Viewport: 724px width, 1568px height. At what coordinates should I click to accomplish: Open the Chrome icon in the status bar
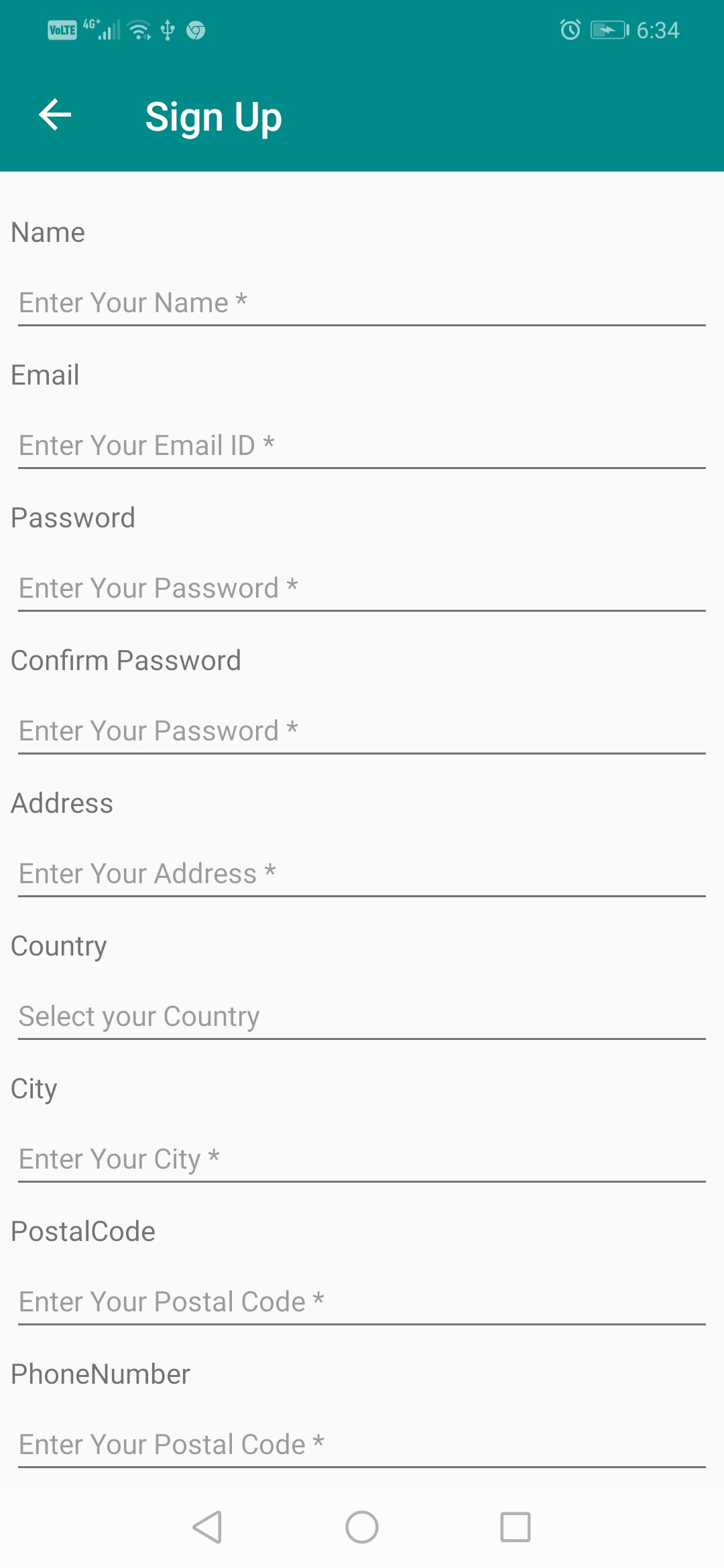195,29
